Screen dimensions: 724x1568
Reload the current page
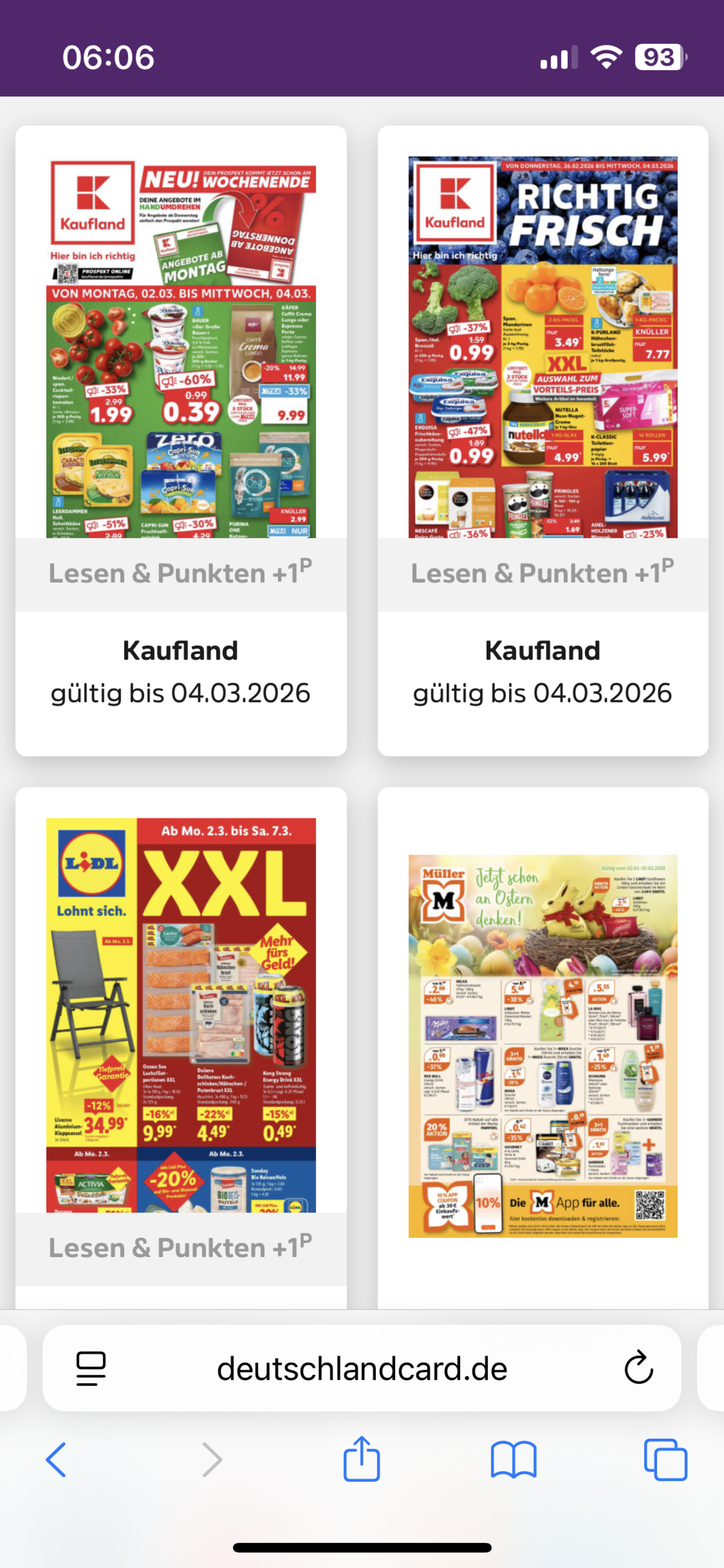click(638, 1368)
